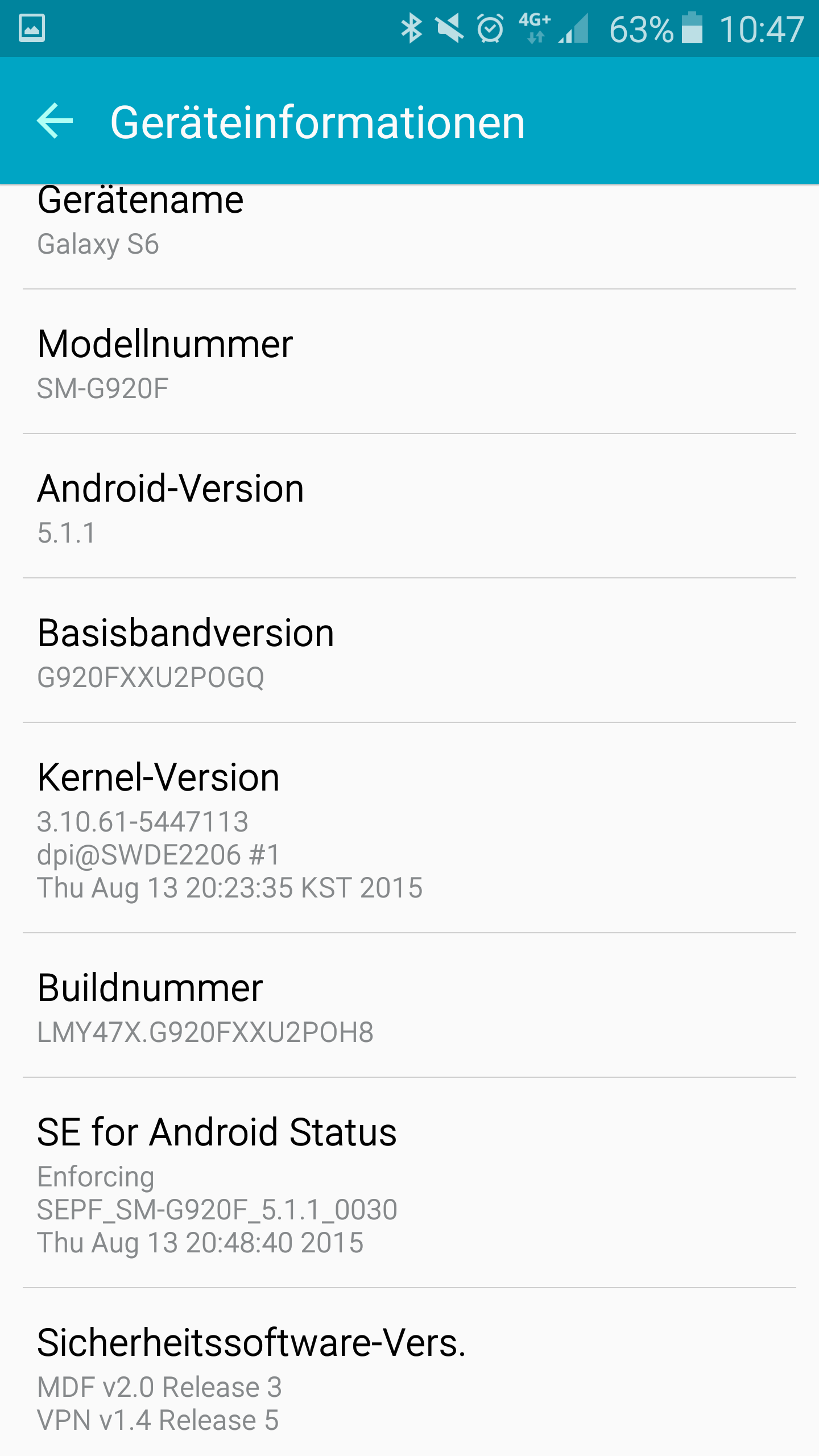This screenshot has height=1456, width=819.
Task: Tap the Kernel-Version entry
Action: (409, 828)
